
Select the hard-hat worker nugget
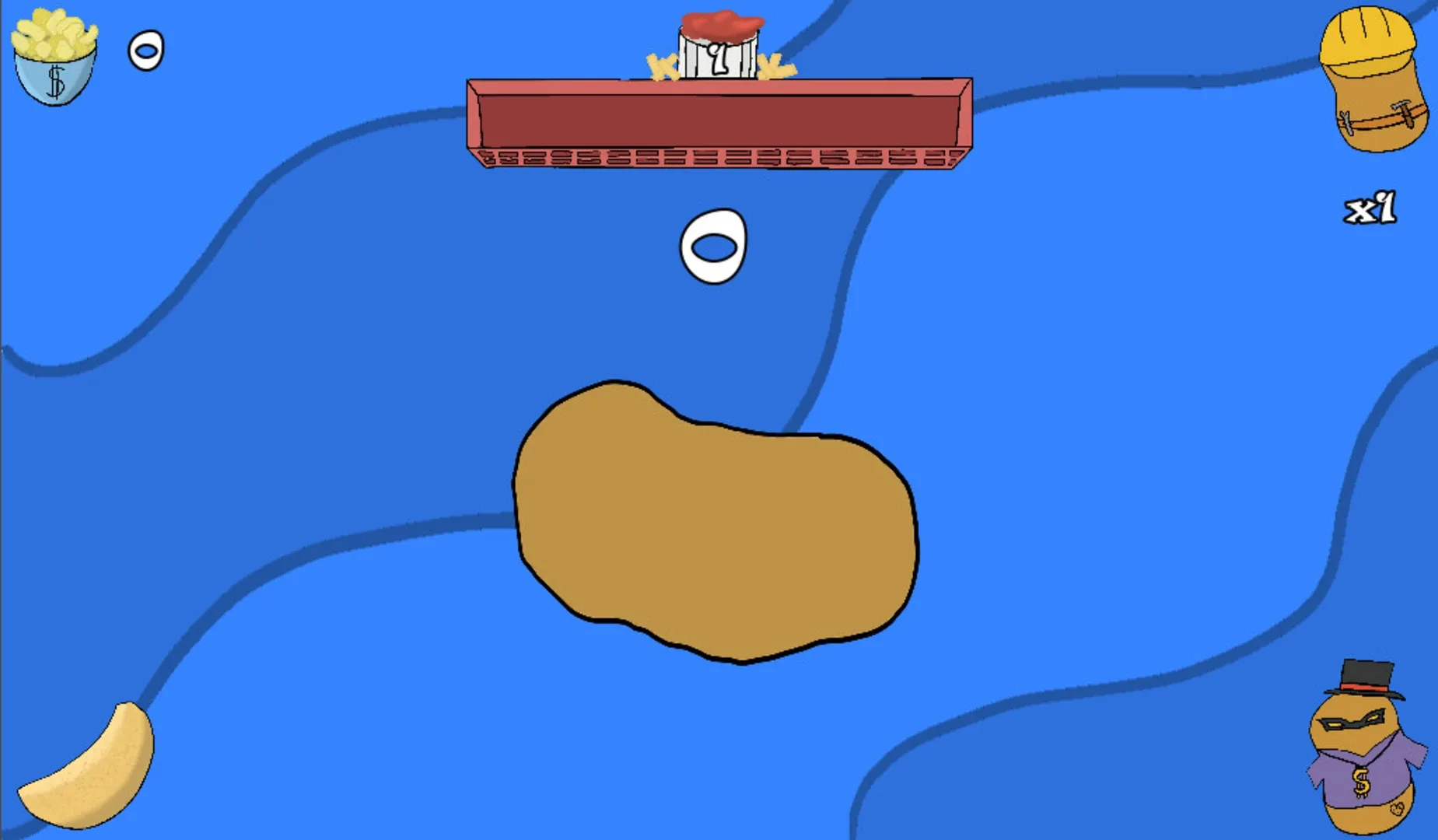point(1374,82)
